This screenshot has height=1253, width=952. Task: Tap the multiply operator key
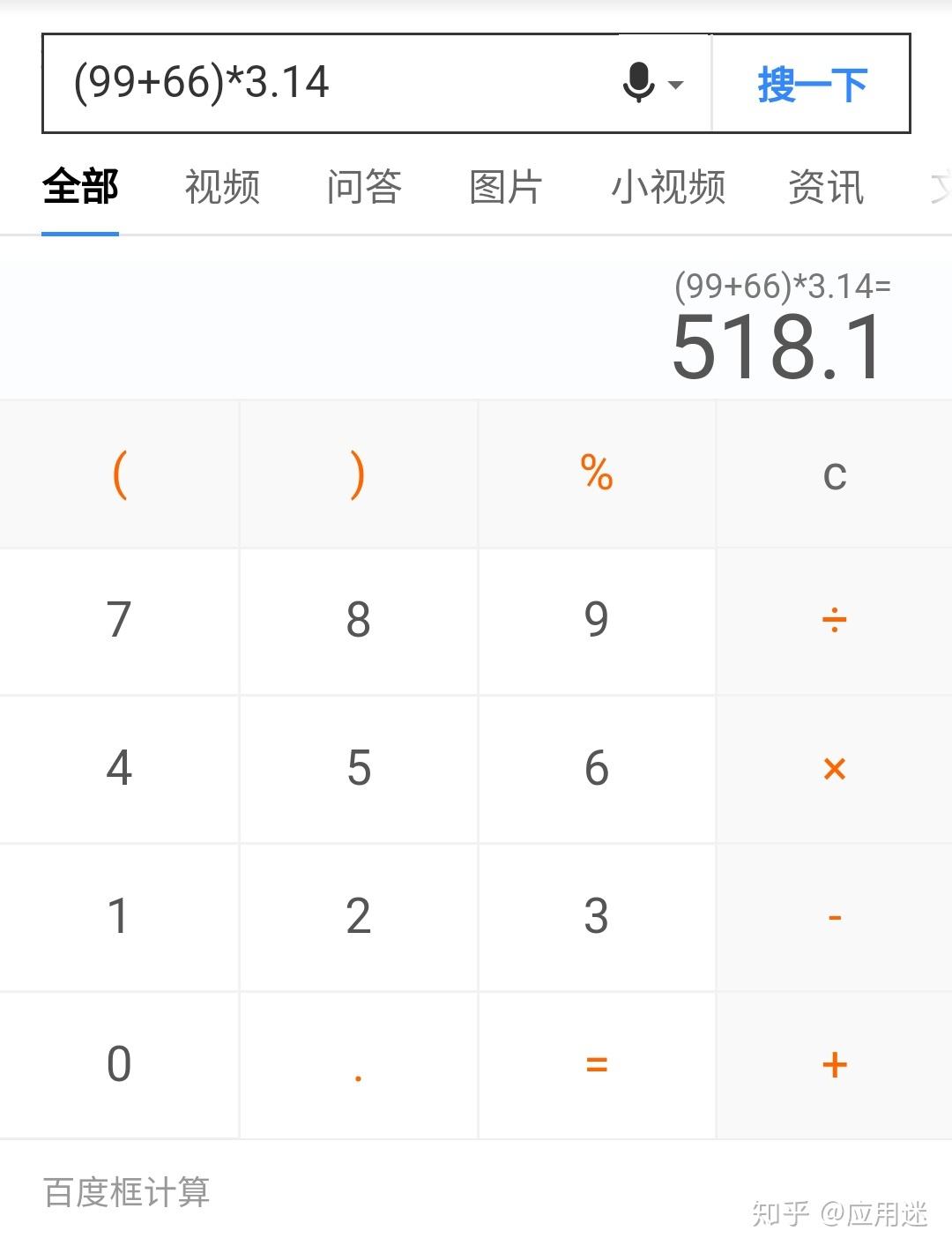point(834,769)
